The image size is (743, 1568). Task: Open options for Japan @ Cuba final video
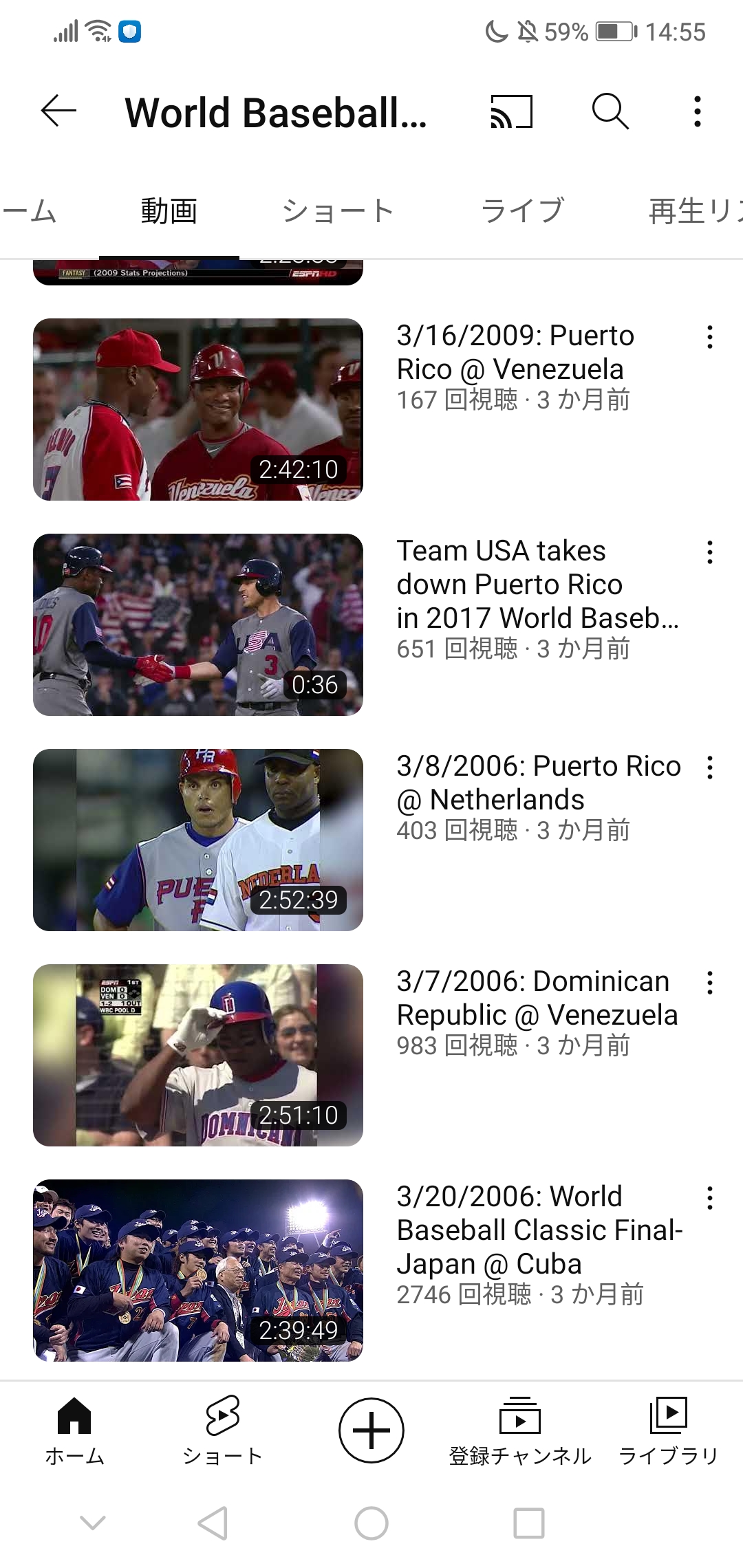710,1198
